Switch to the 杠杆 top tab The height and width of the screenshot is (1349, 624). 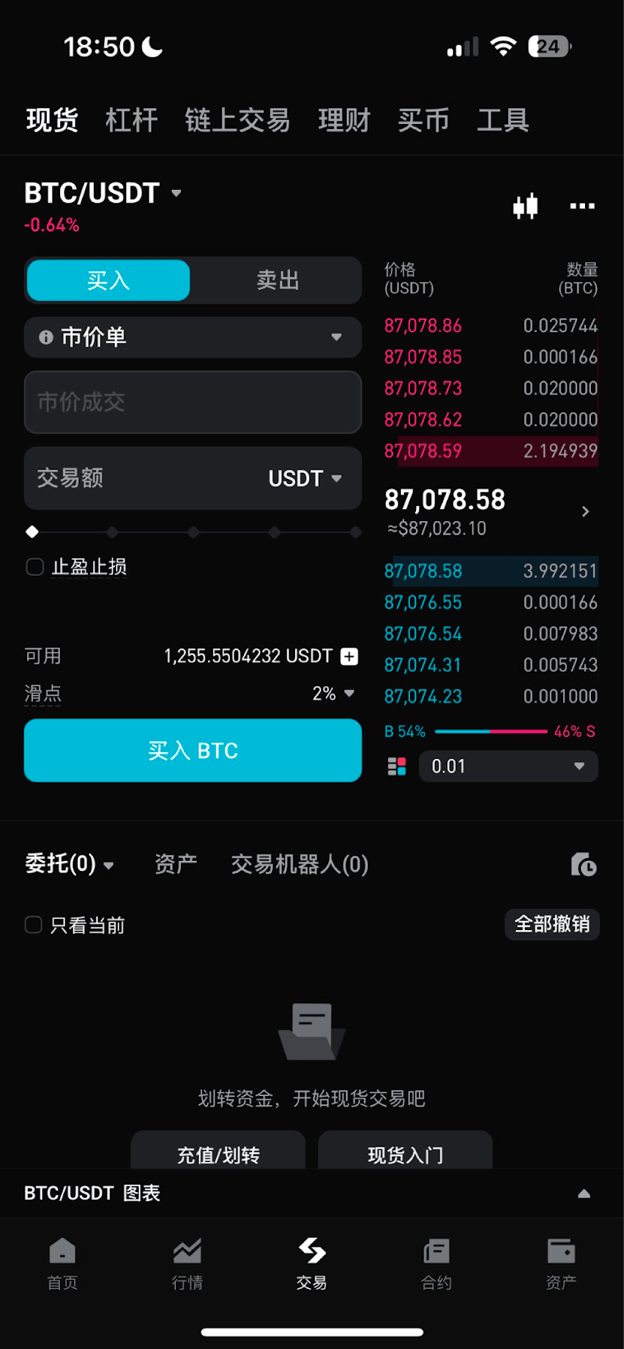[132, 120]
